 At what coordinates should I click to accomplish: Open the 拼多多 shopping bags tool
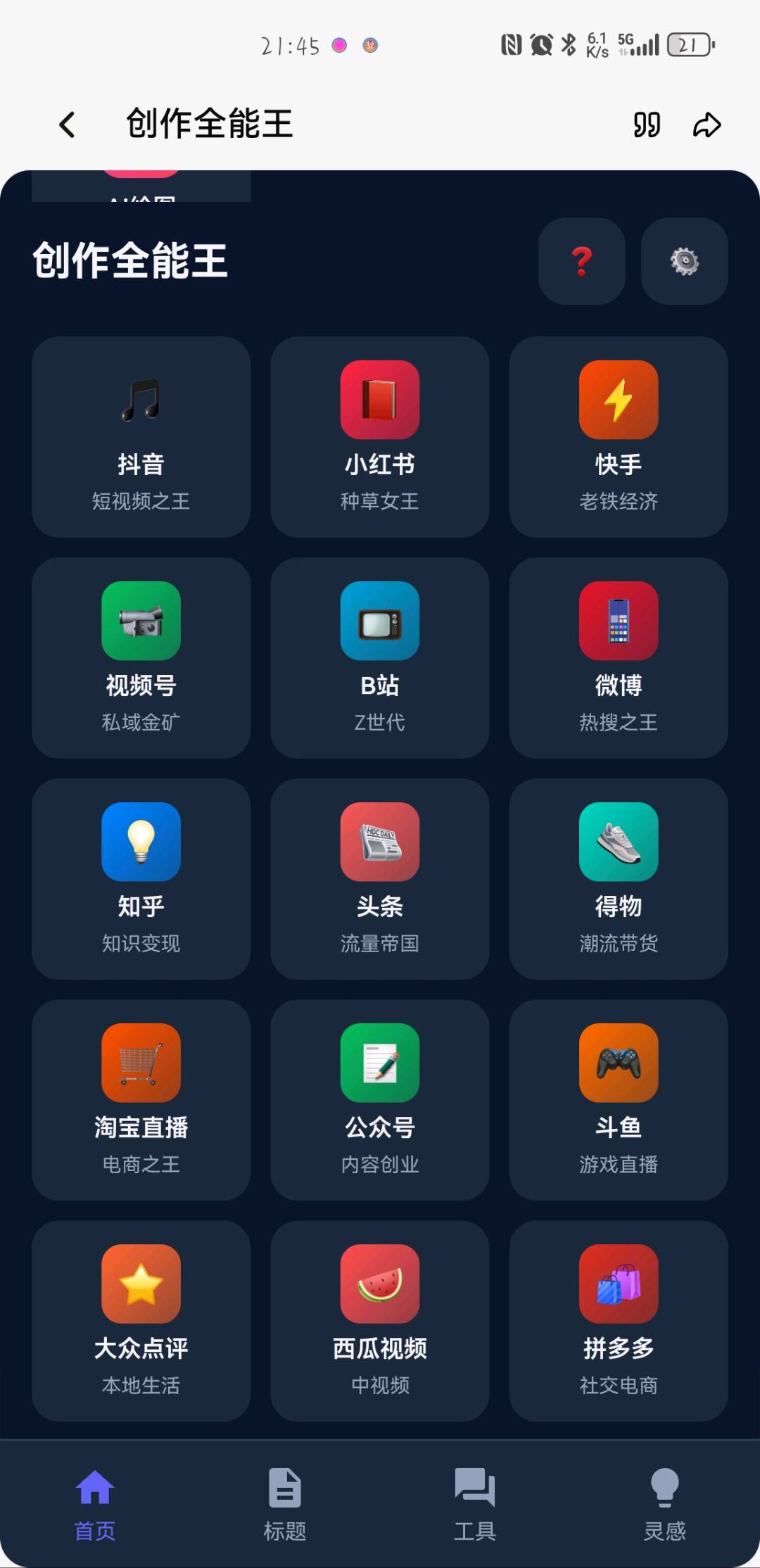point(618,1320)
